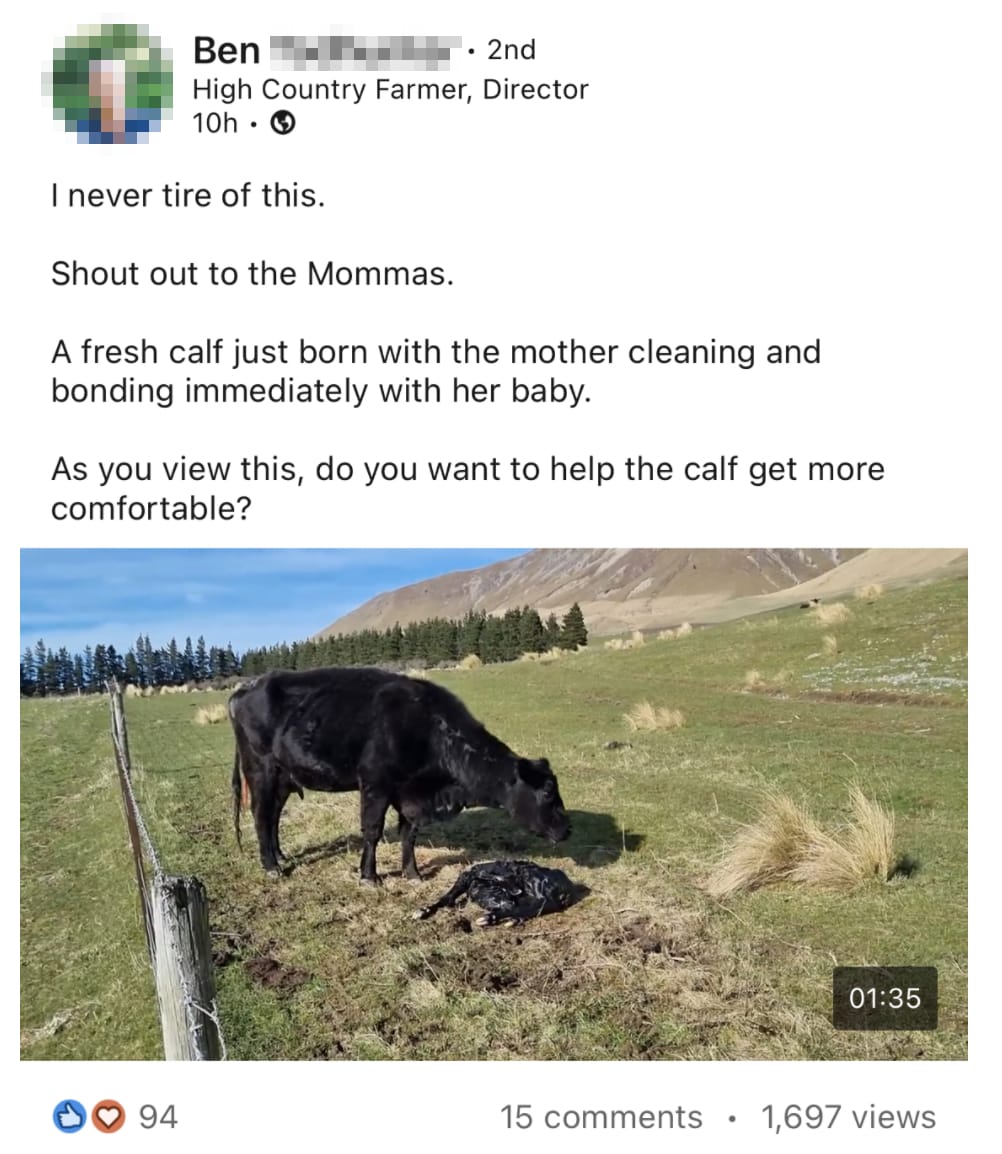The image size is (1002, 1154).
Task: Open the 15 comments
Action: tap(601, 1117)
